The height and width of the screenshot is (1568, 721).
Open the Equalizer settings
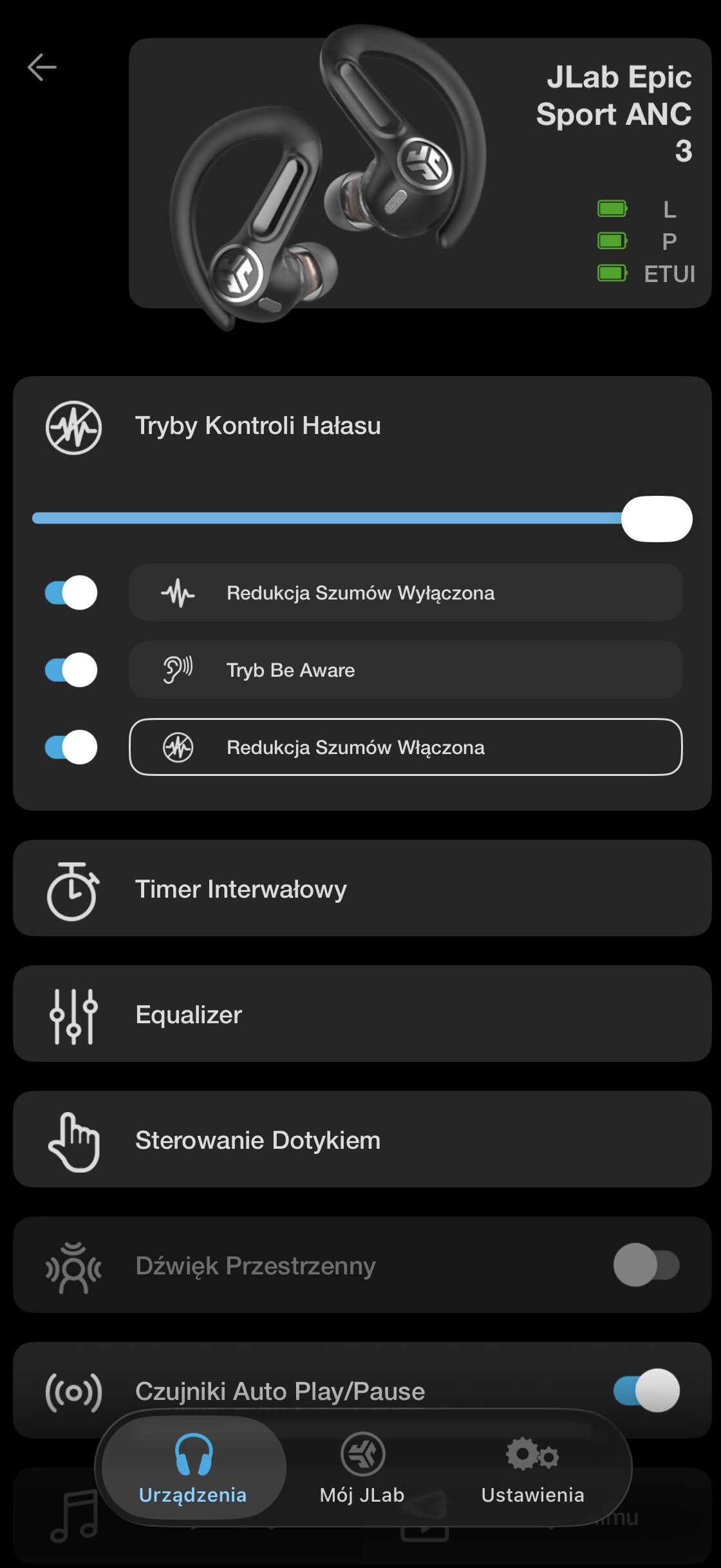point(362,1014)
